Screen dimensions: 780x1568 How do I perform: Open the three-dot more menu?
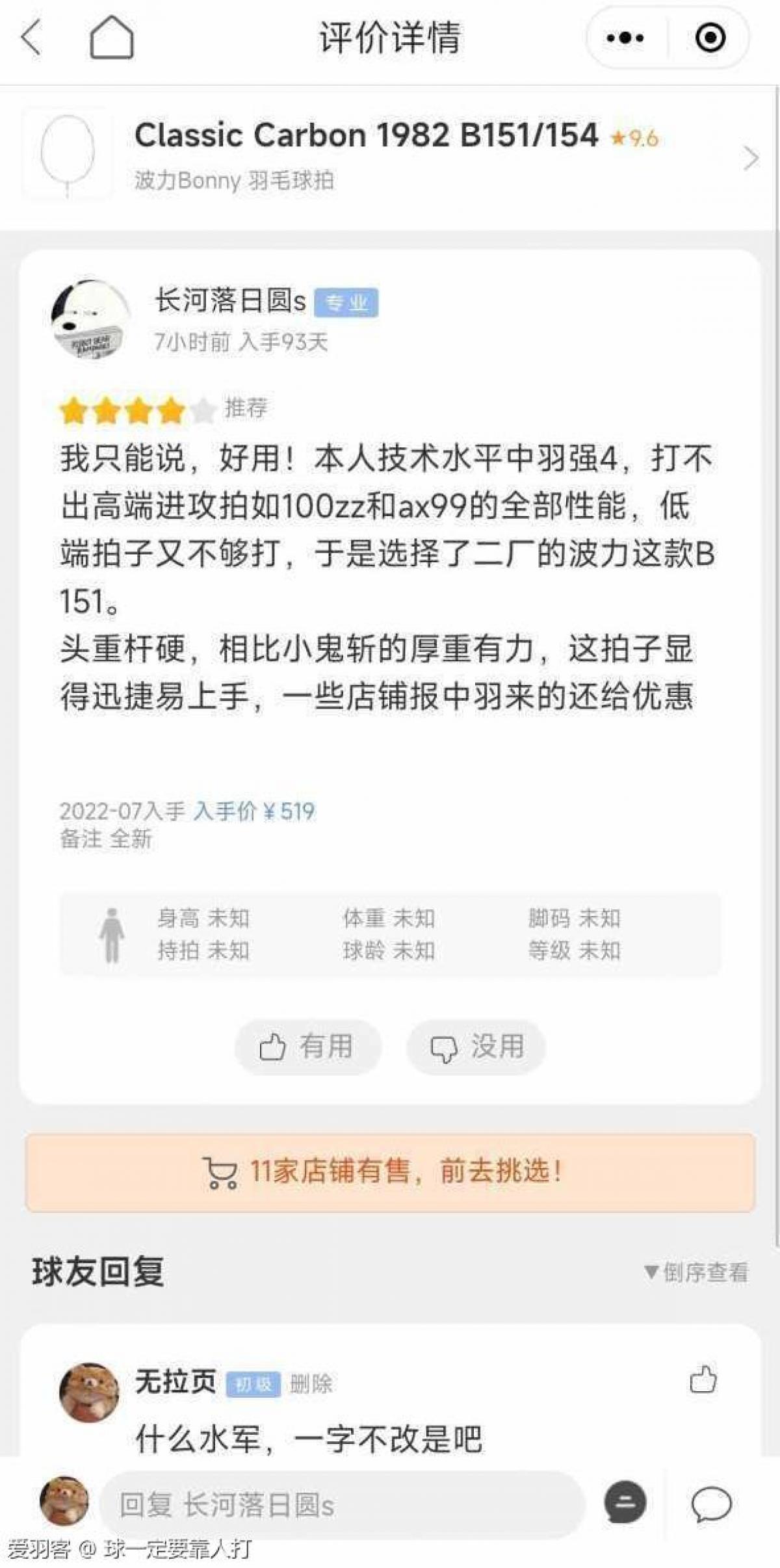(625, 38)
